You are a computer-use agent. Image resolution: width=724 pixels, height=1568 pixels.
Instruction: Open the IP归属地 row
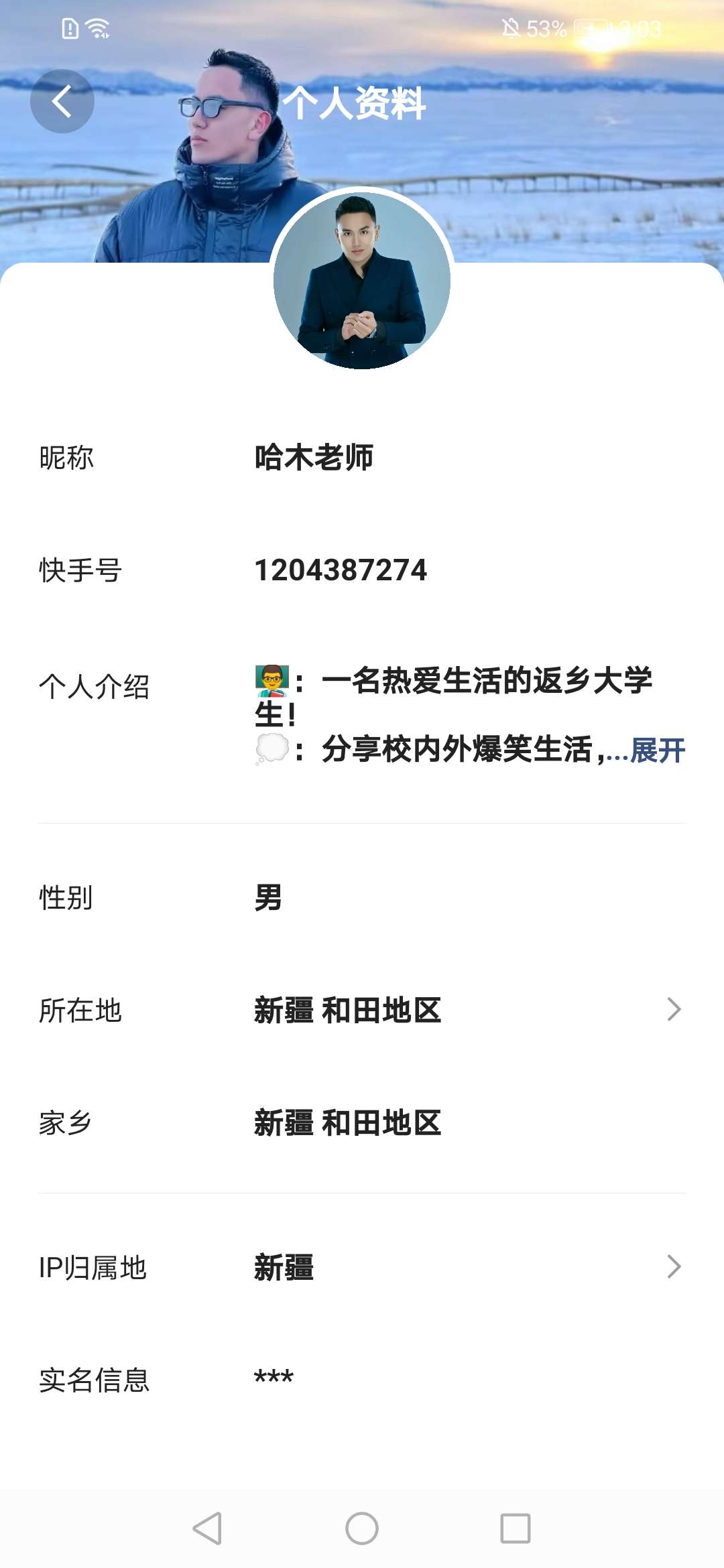tap(362, 1267)
